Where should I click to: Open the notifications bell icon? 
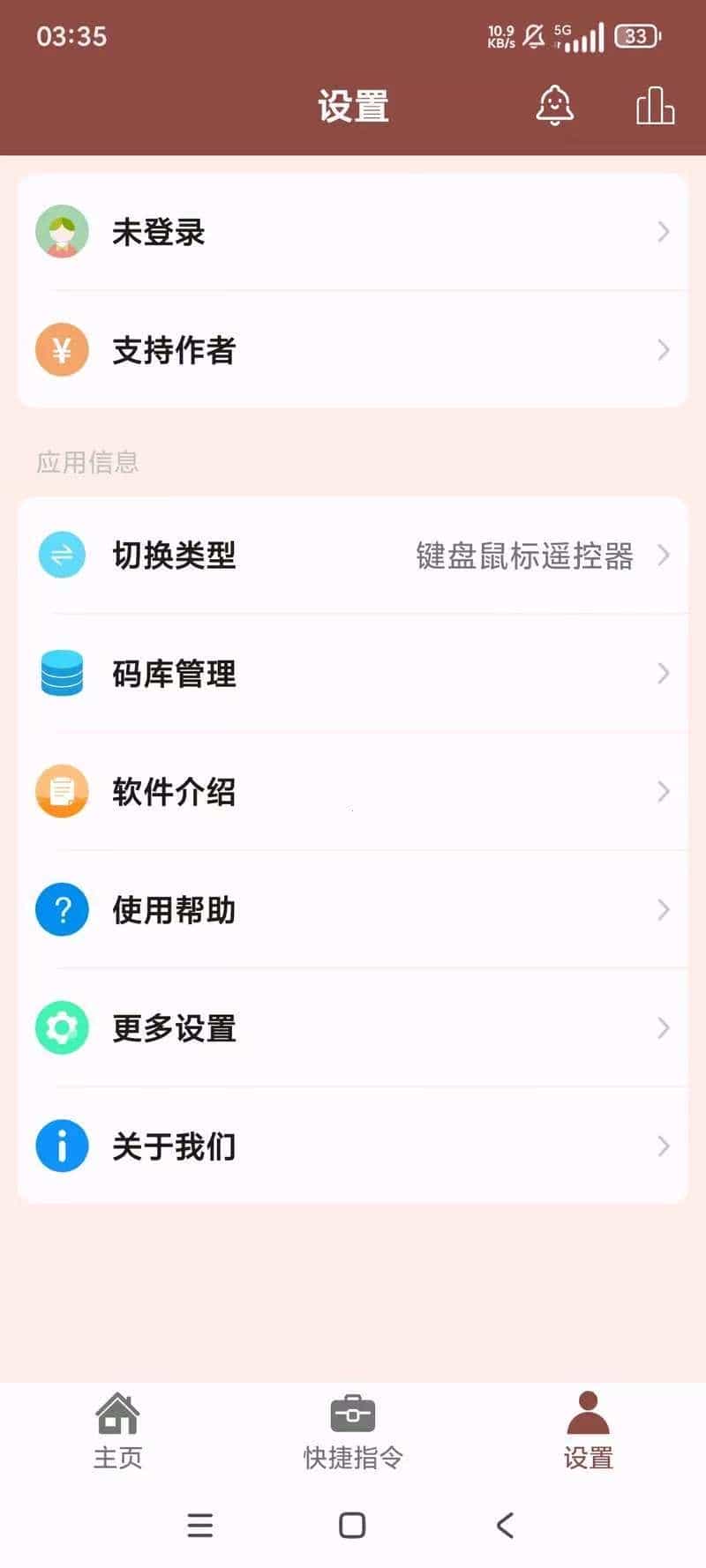pos(555,106)
